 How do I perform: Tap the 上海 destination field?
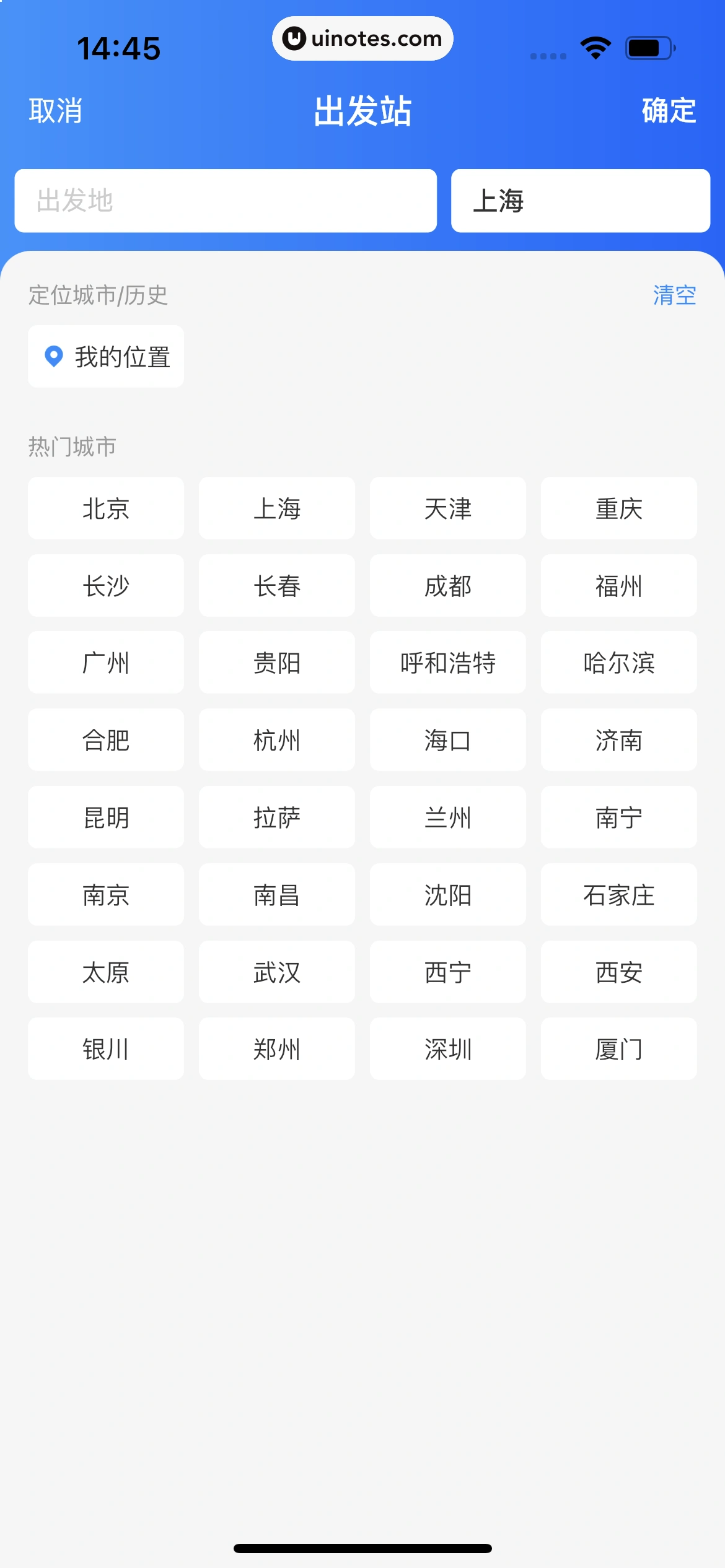click(x=580, y=201)
